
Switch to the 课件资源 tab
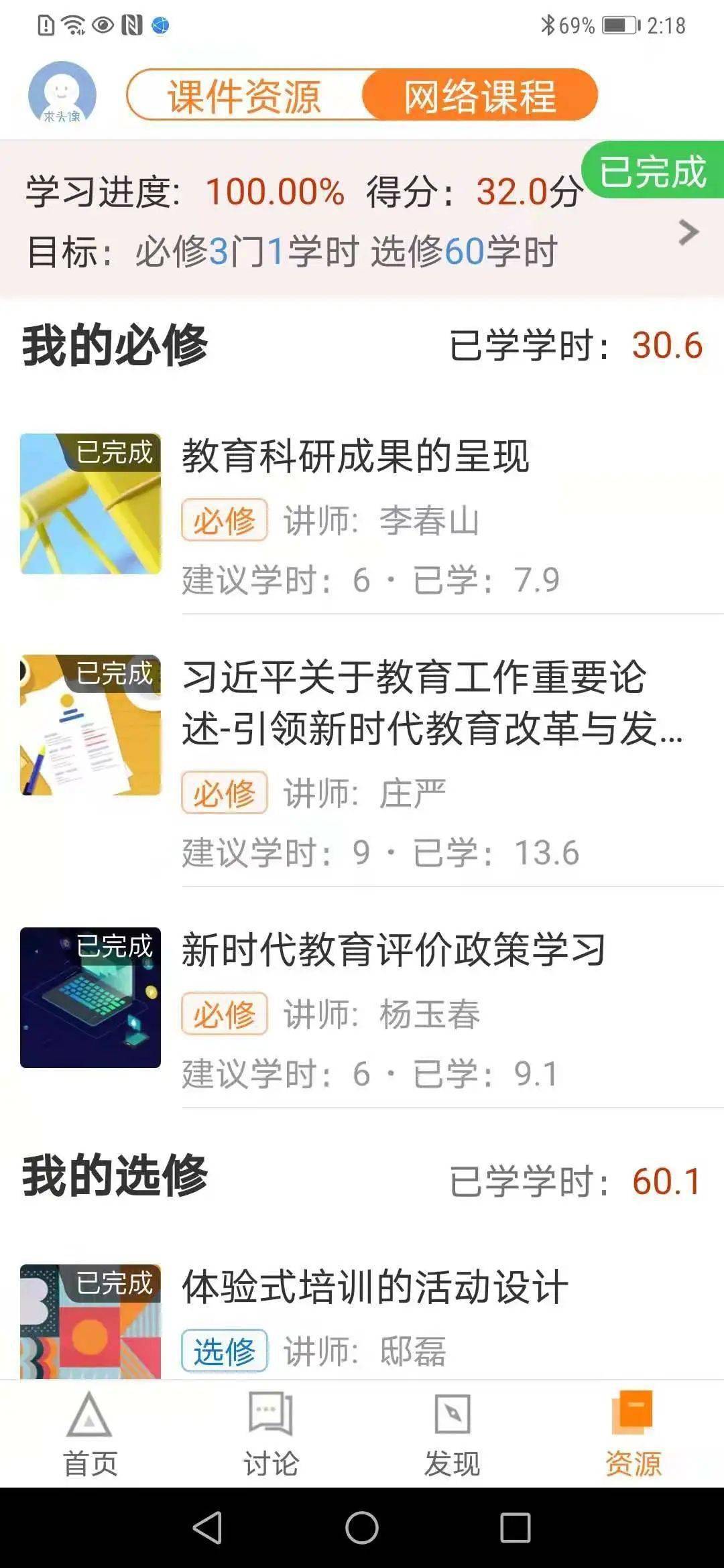pos(244,96)
